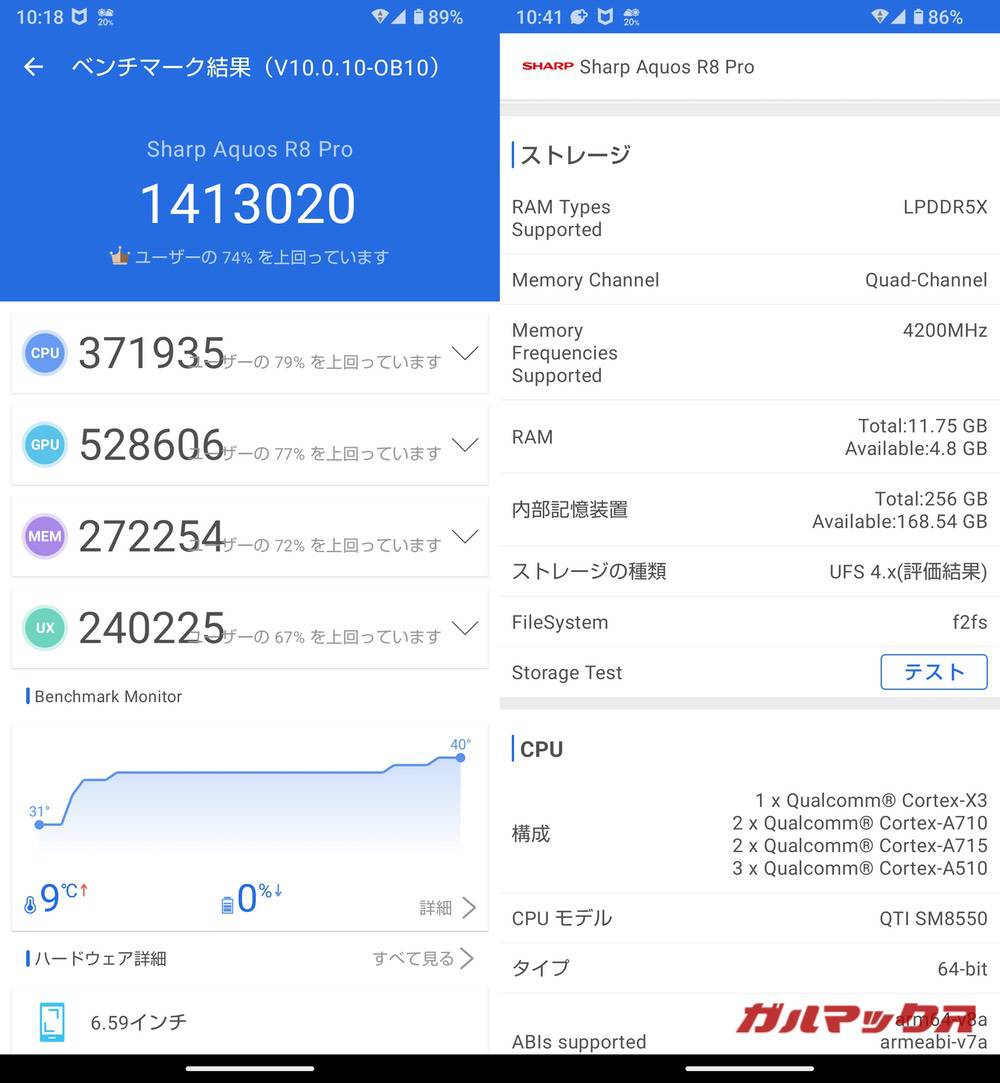1000x1083 pixels.
Task: Click the 40° point on temperature graph
Action: (x=460, y=758)
